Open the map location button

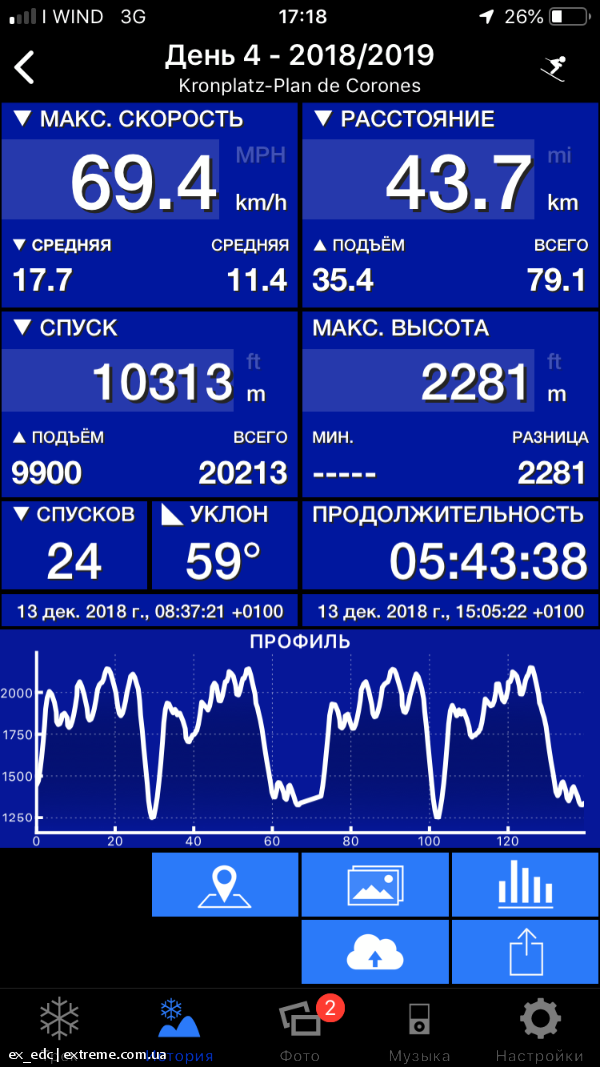pyautogui.click(x=224, y=884)
